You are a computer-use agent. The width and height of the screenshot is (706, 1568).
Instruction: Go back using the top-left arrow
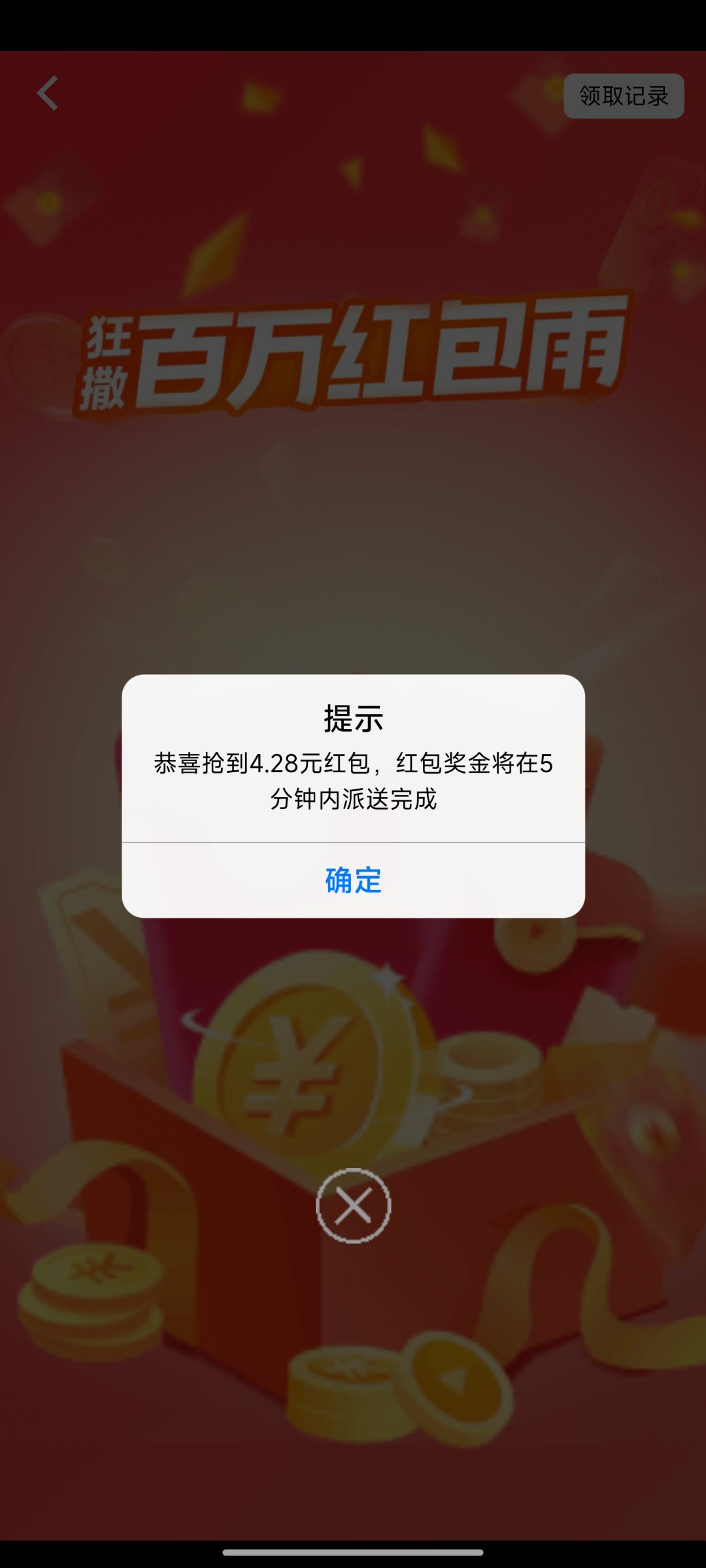point(48,93)
